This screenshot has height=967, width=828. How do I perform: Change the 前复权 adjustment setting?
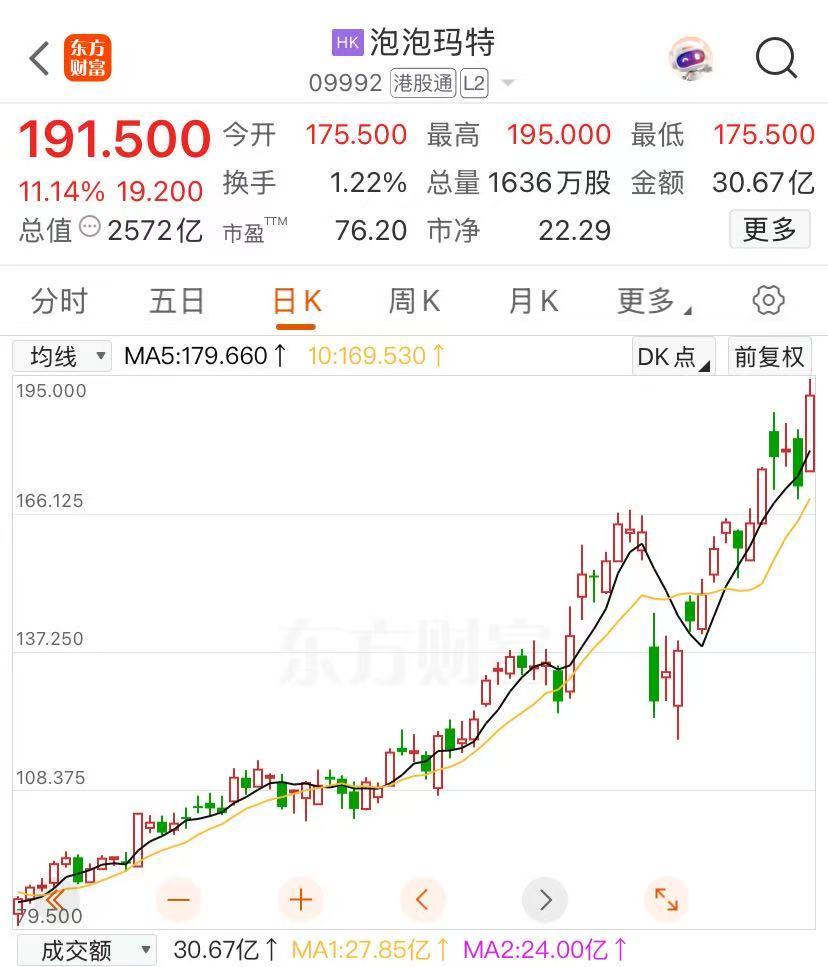(769, 357)
